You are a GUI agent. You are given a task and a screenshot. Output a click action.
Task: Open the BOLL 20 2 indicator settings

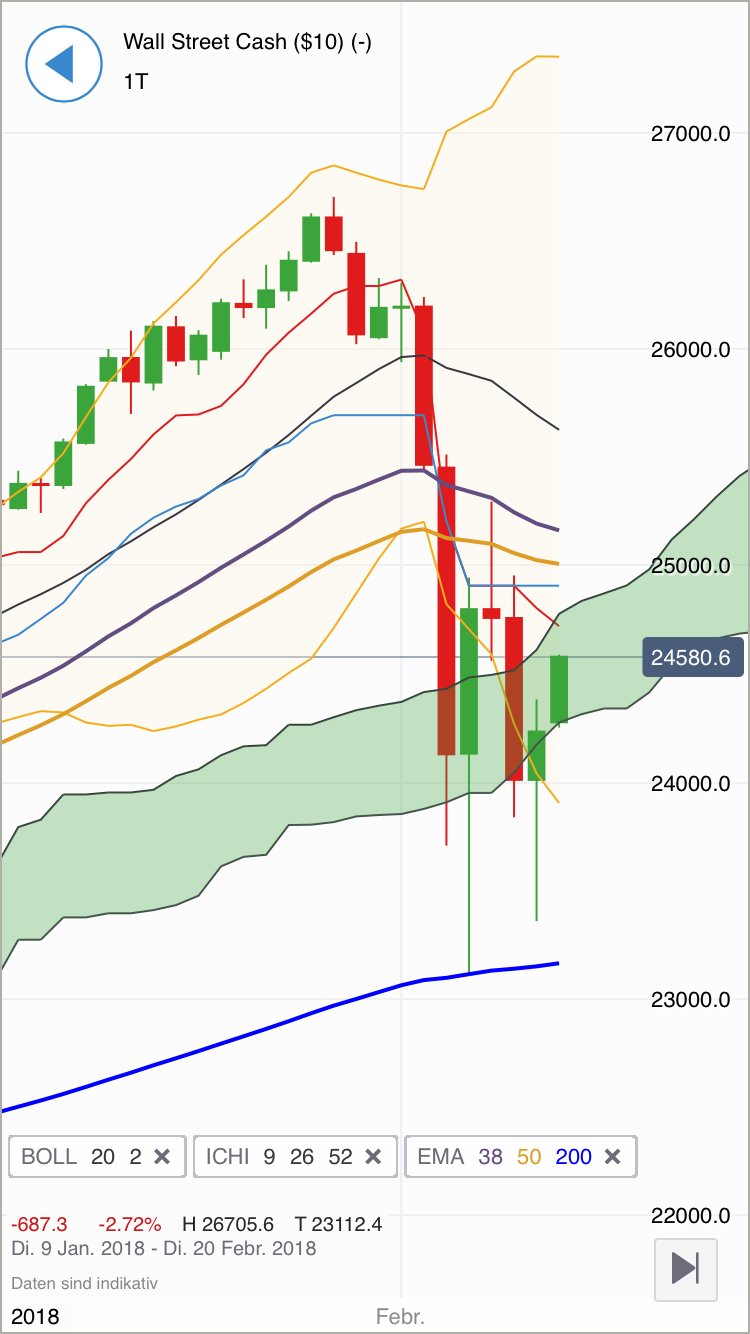(x=60, y=1156)
